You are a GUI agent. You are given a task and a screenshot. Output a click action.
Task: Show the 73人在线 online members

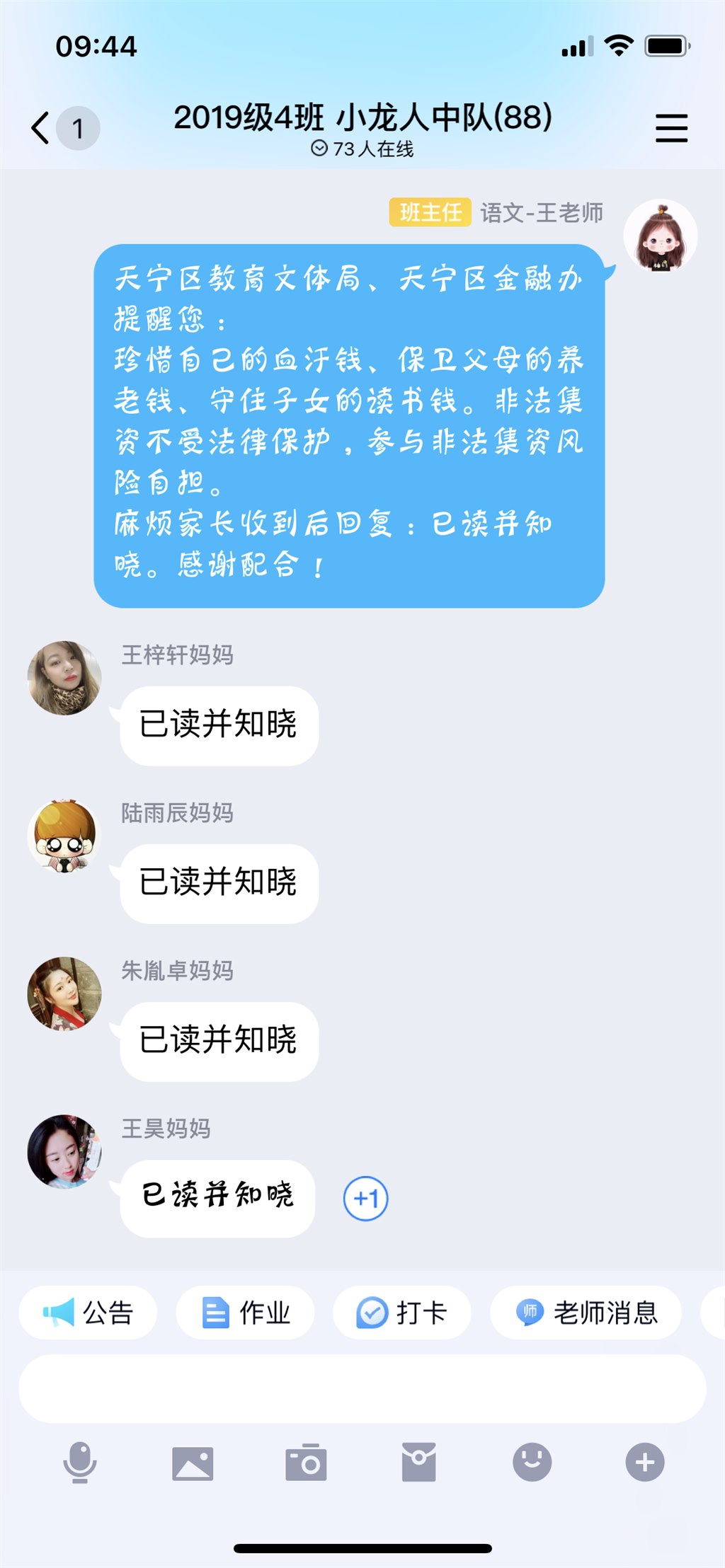coord(362,149)
